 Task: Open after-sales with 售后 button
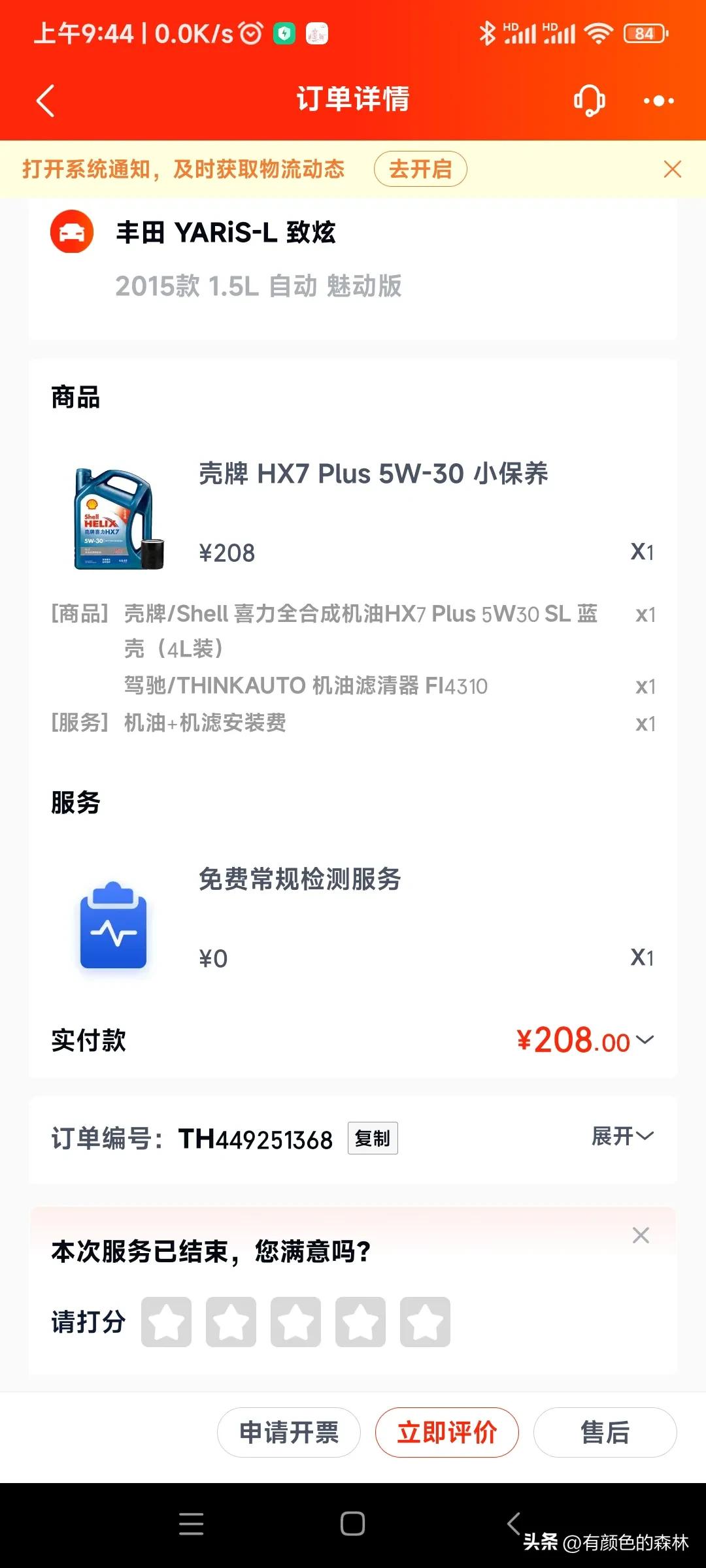(x=604, y=1431)
